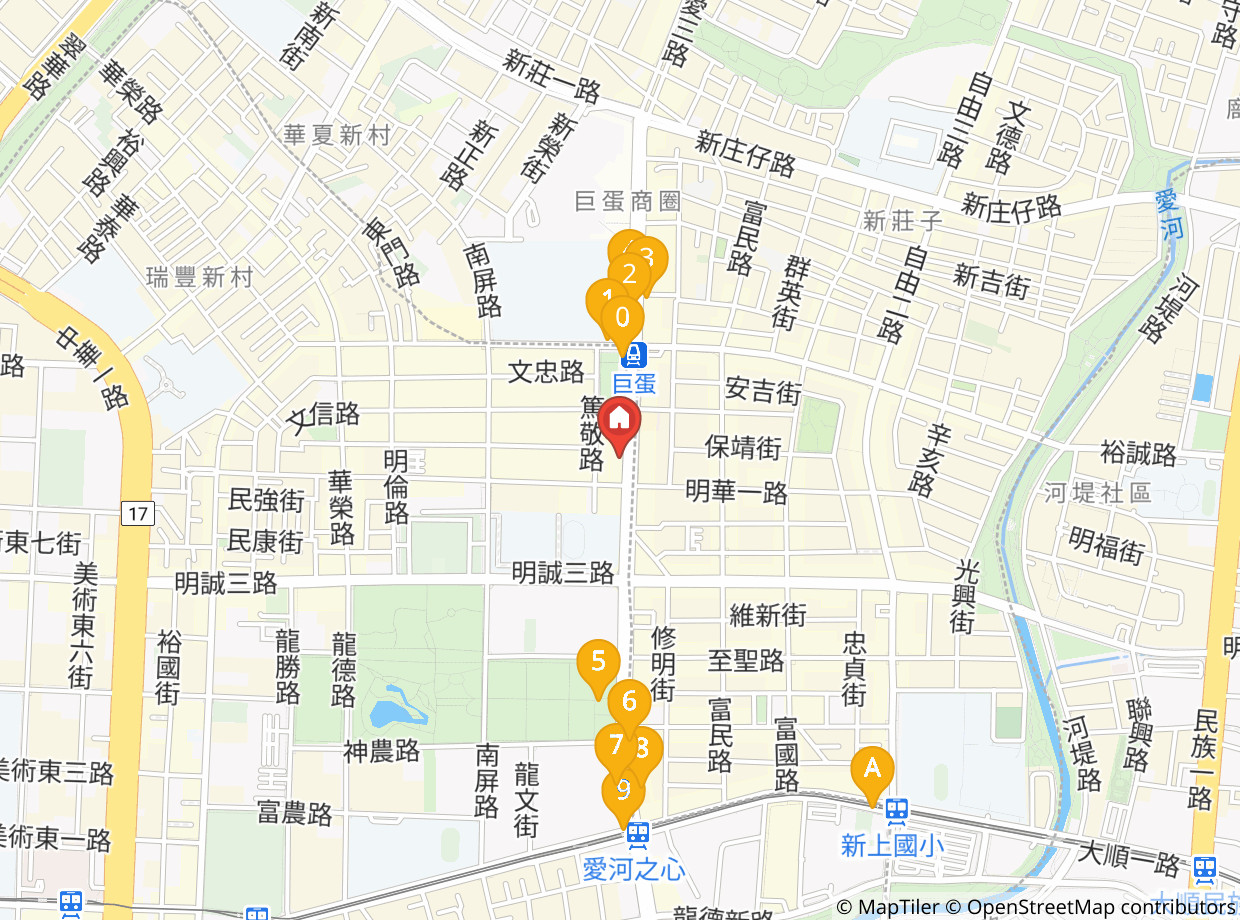Select the yellow marker numbered 7
The height and width of the screenshot is (920, 1240).
point(614,745)
